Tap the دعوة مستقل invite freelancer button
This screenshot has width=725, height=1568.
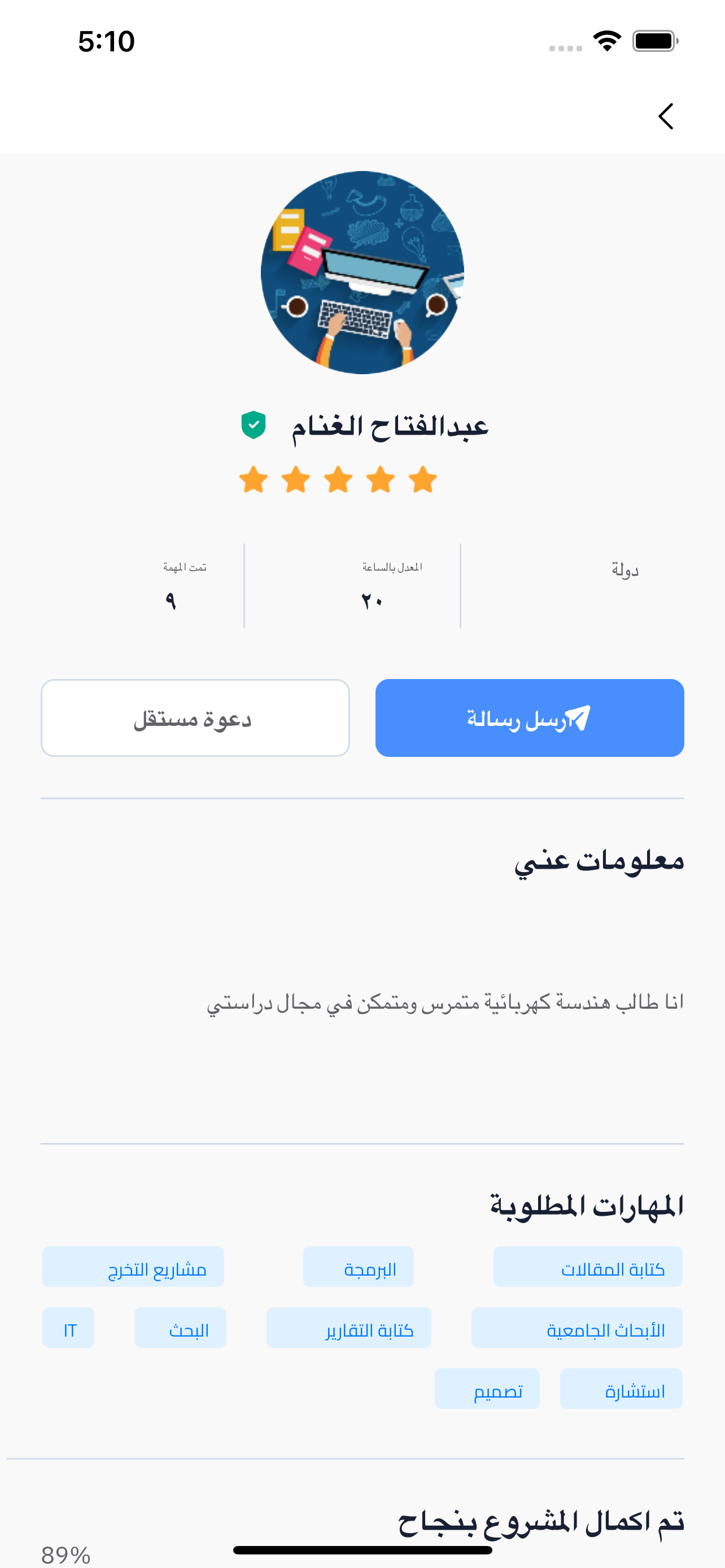click(195, 717)
